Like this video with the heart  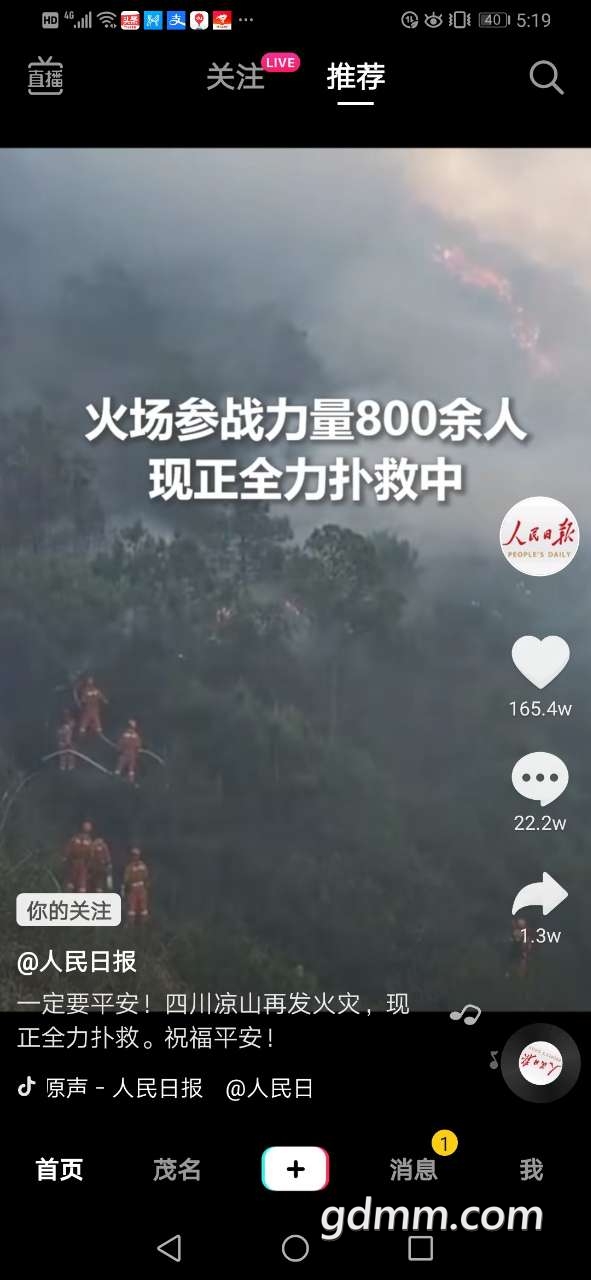click(540, 661)
